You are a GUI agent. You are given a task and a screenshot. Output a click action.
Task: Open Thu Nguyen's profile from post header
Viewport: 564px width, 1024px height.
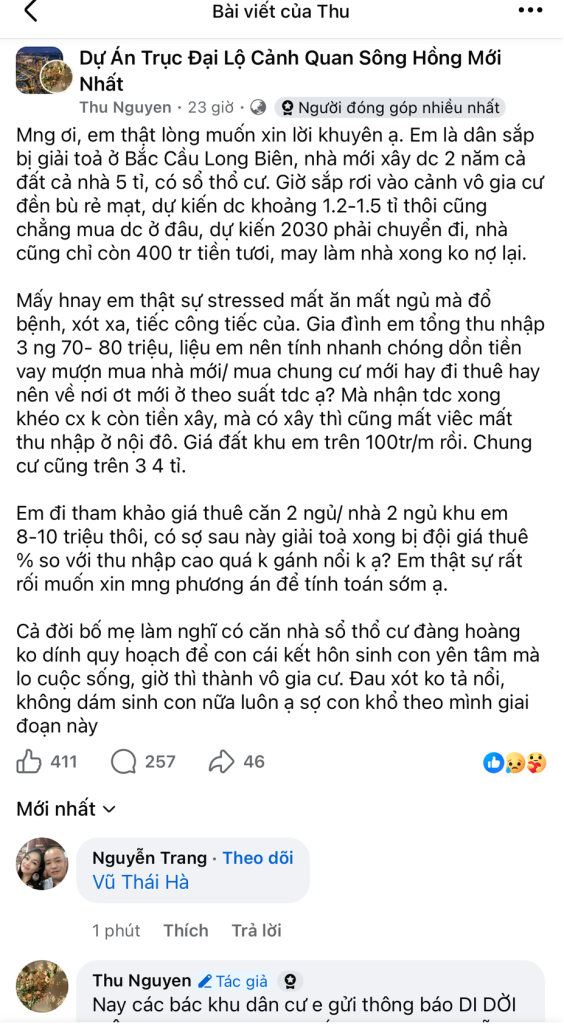click(x=125, y=107)
